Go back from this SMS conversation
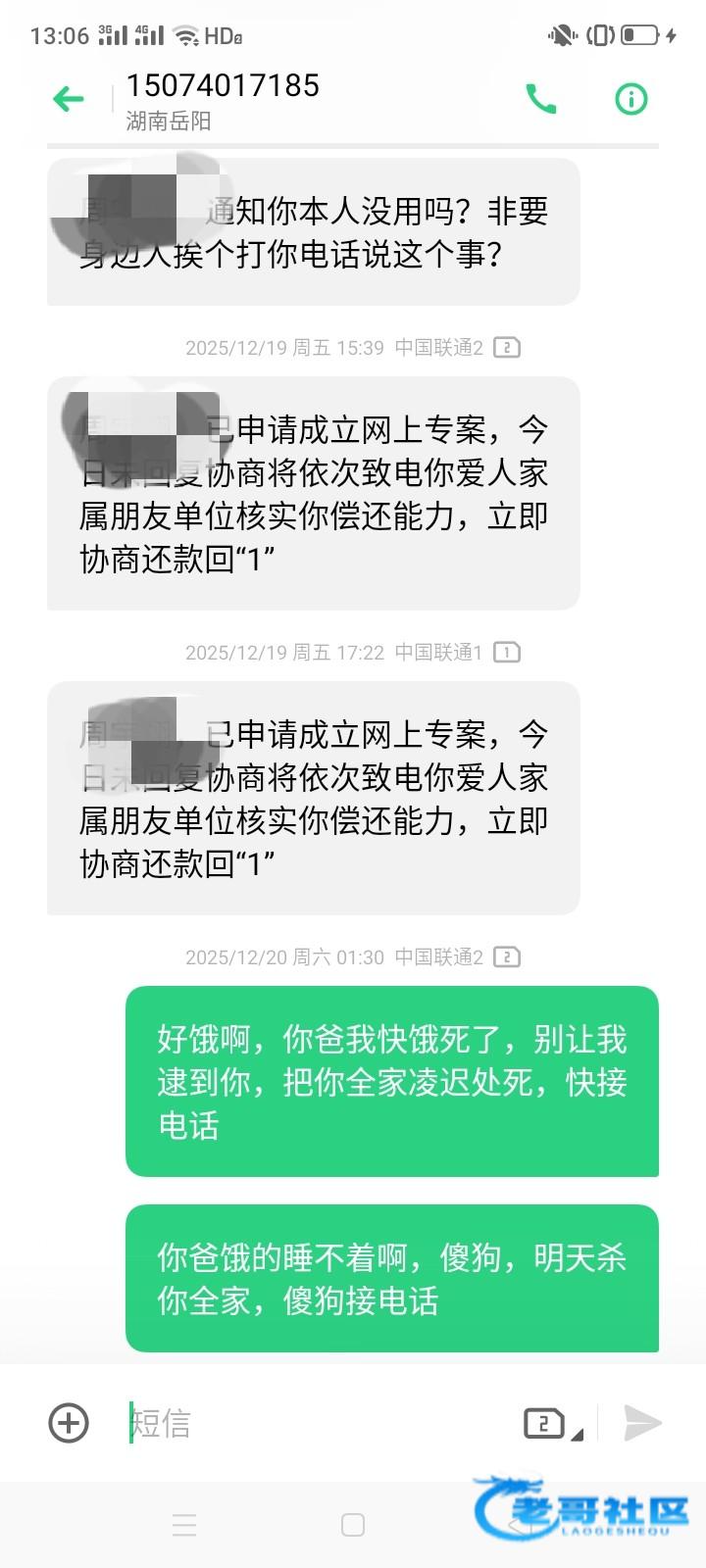This screenshot has height=1568, width=706. coord(68,99)
